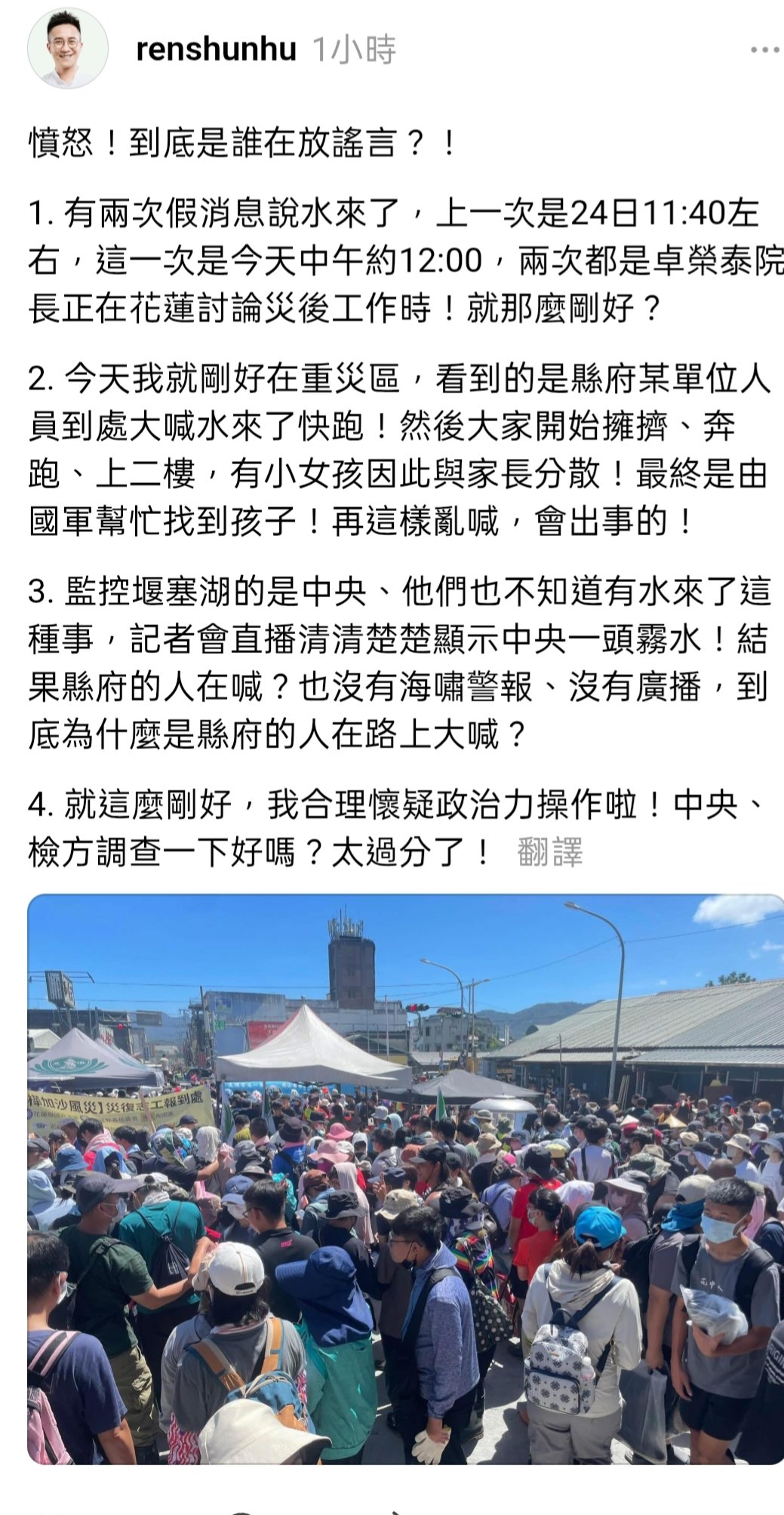The height and width of the screenshot is (1515, 784).
Task: Open the post's three-dot overflow menu
Action: click(766, 51)
